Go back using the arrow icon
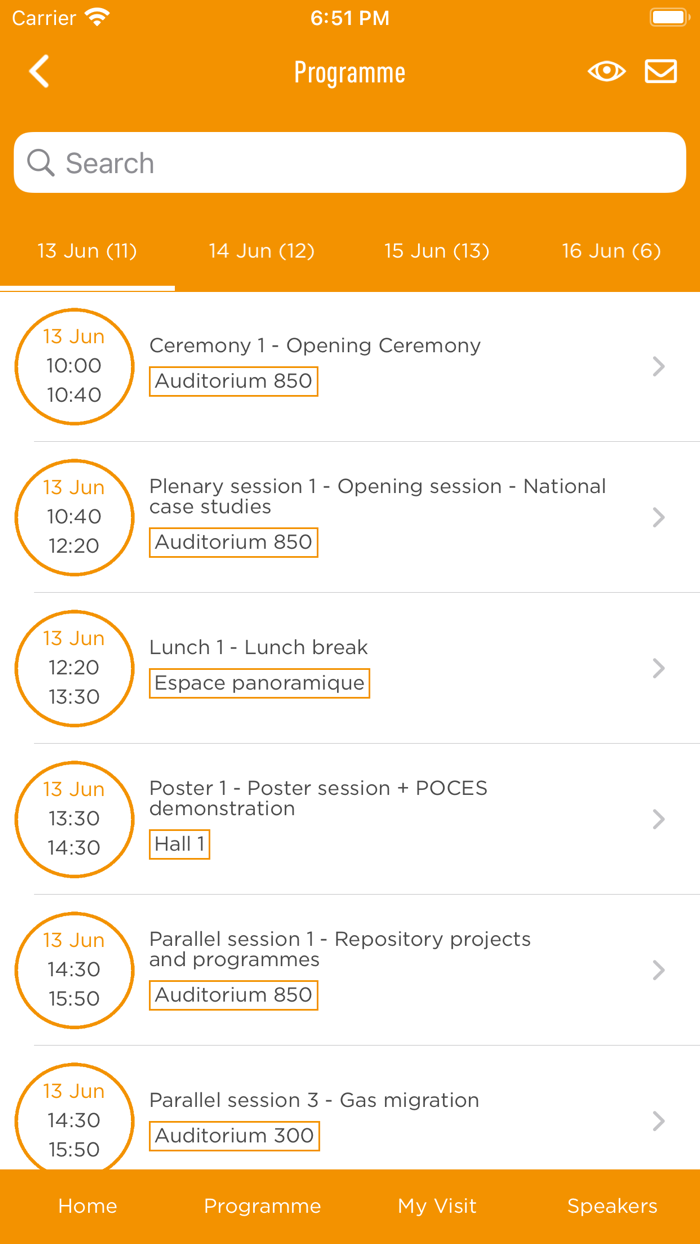This screenshot has height=1244, width=700. 39,72
